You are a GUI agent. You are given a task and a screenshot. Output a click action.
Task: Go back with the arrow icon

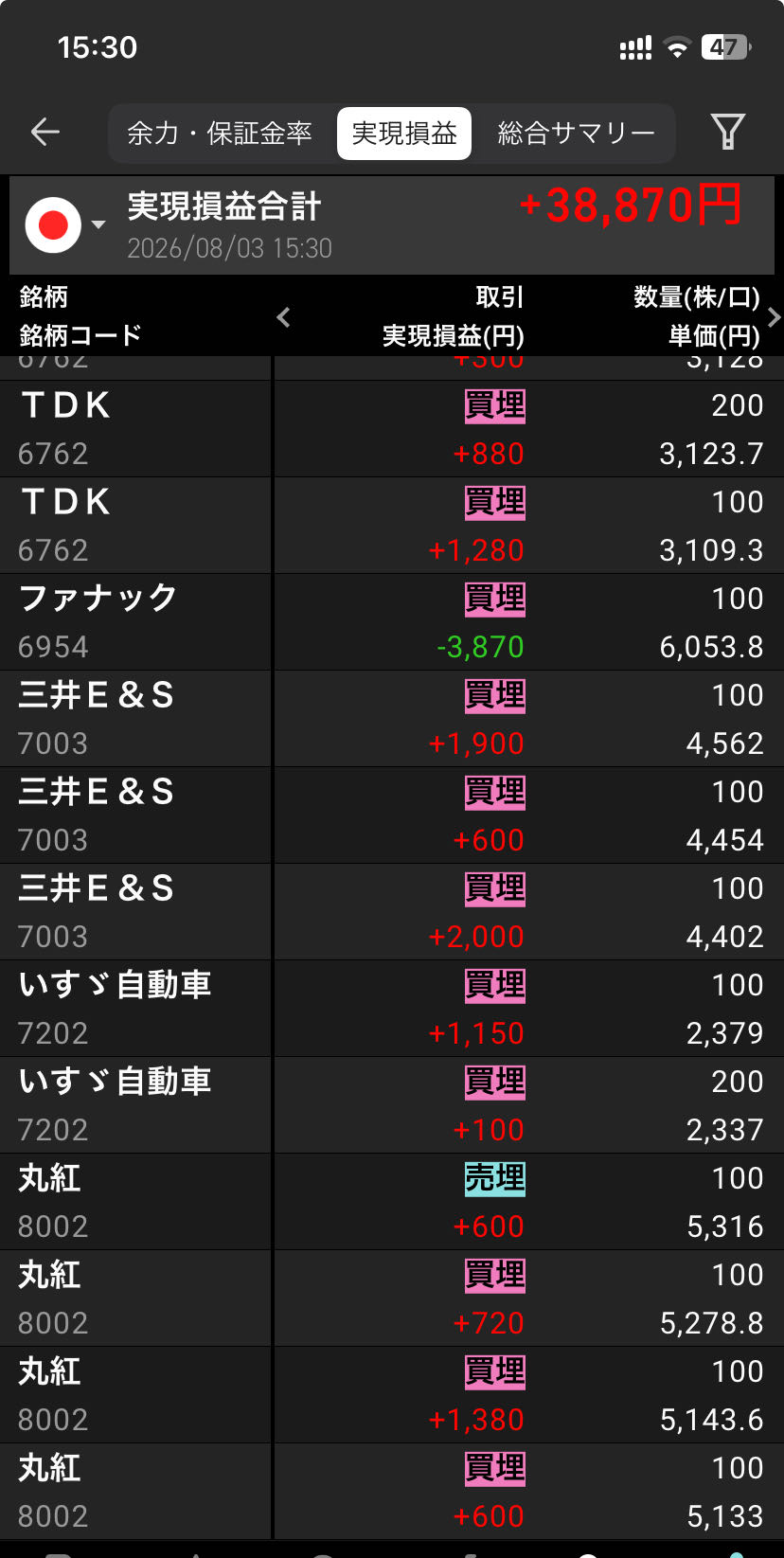(45, 132)
